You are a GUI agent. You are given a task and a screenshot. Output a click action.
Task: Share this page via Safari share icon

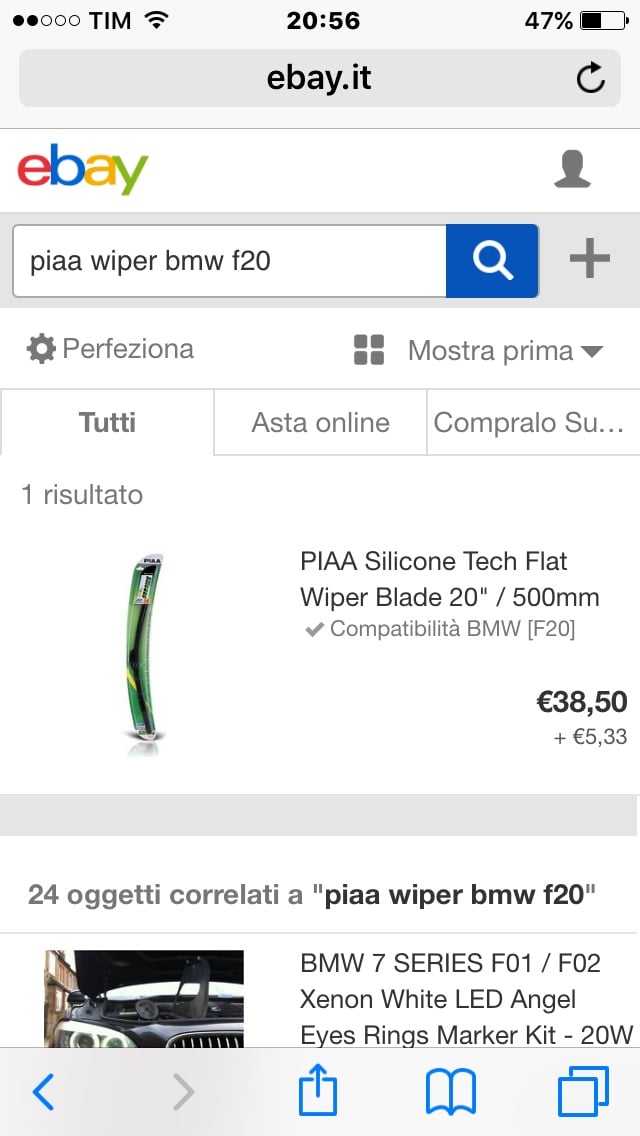pyautogui.click(x=318, y=1091)
